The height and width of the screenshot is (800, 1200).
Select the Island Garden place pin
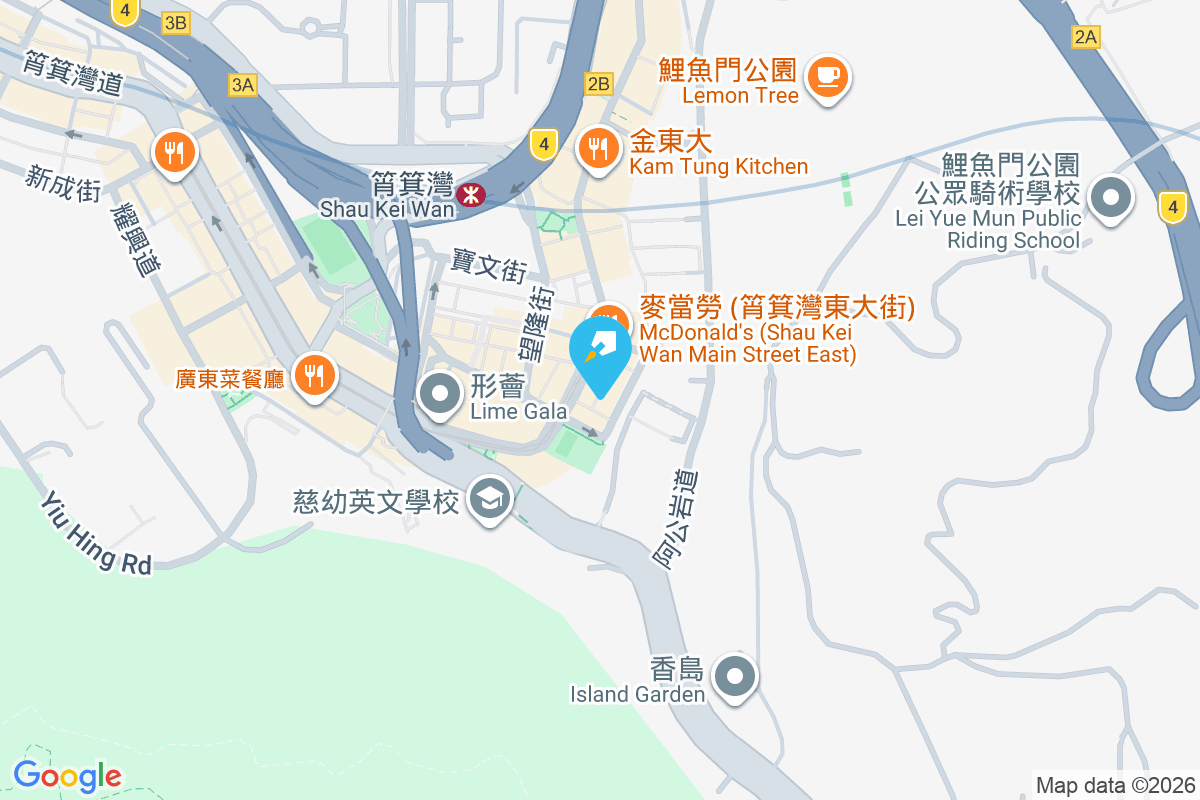pos(736,676)
